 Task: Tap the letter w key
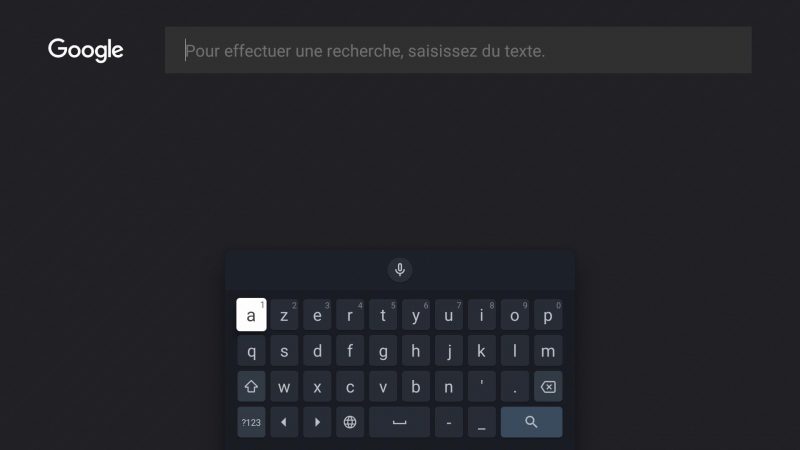[x=284, y=386]
